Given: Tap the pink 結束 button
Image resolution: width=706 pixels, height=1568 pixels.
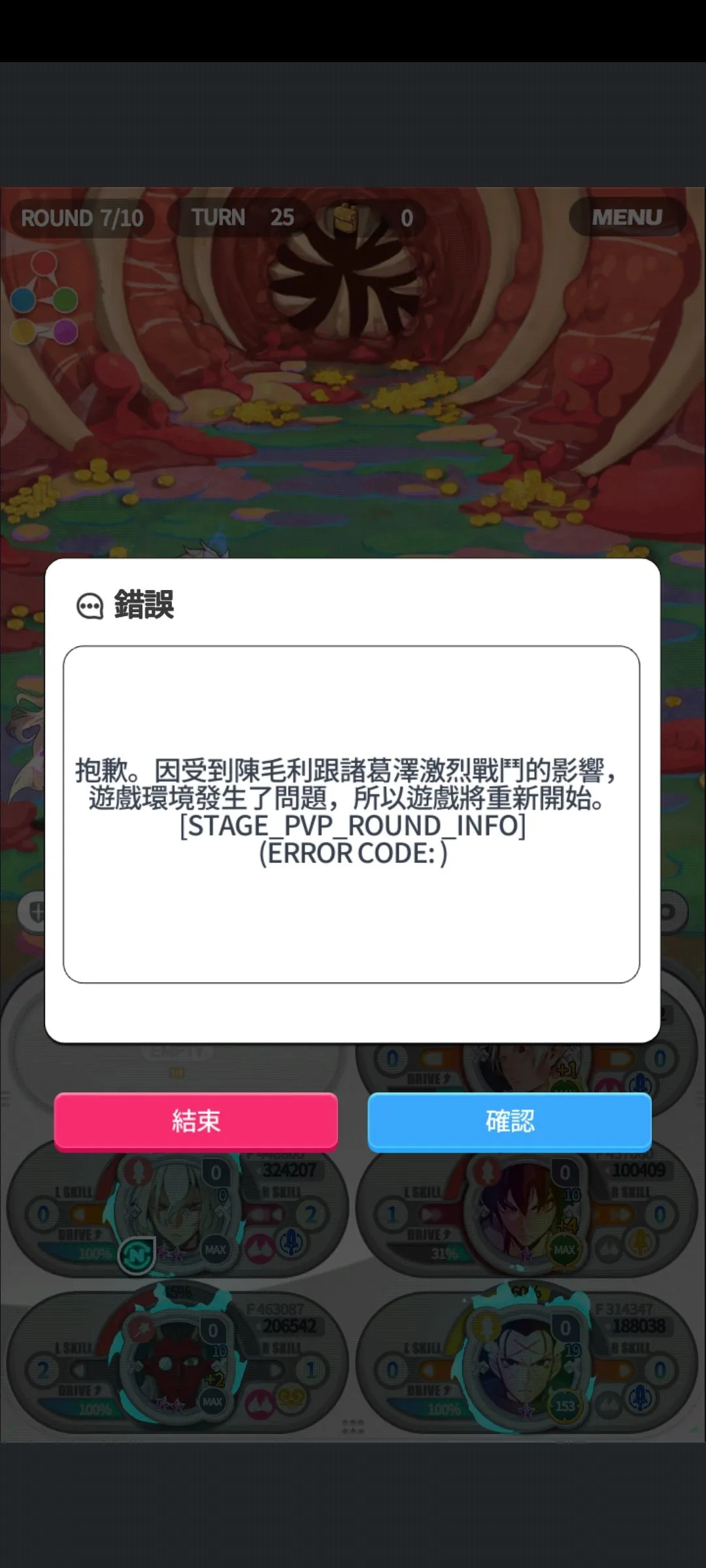Looking at the screenshot, I should click(196, 1121).
